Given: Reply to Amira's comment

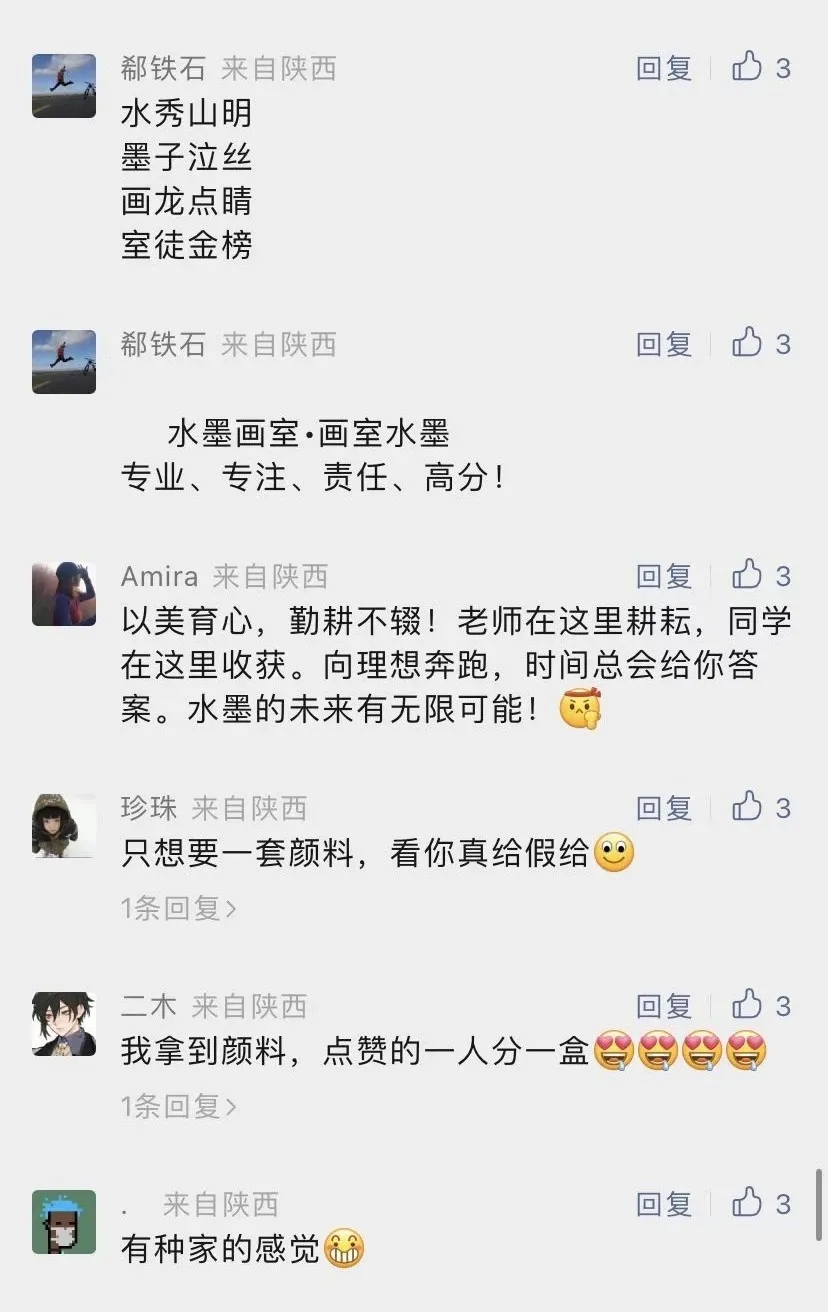Looking at the screenshot, I should [x=664, y=576].
